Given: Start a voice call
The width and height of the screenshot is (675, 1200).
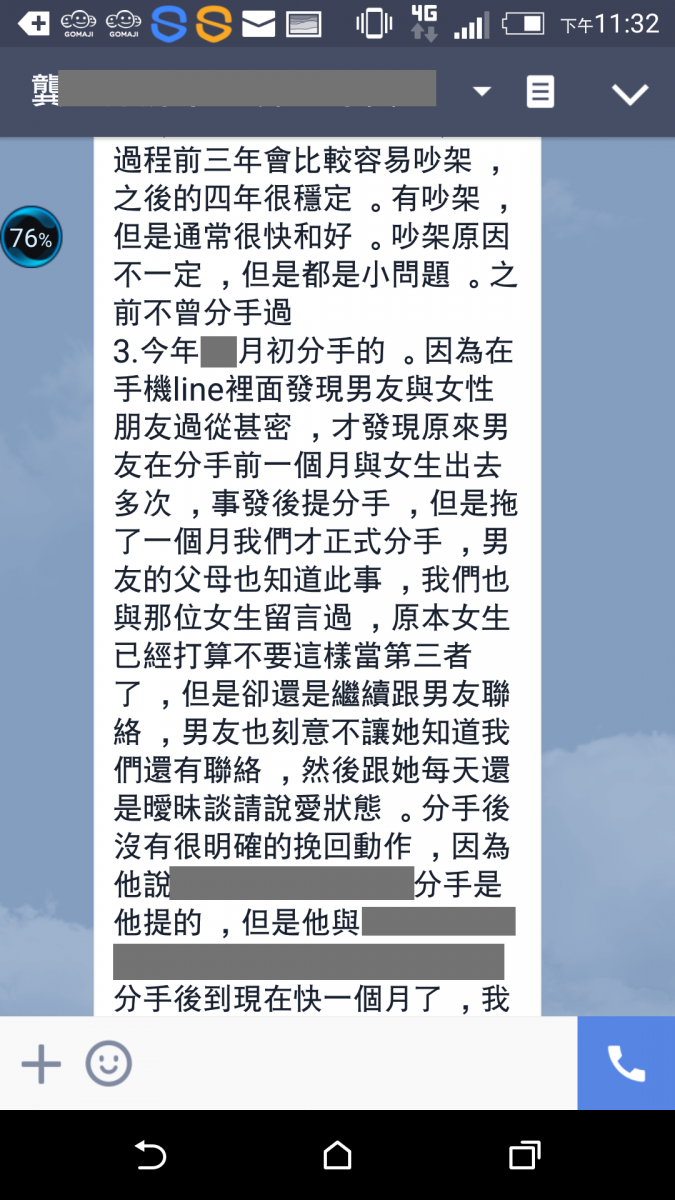Looking at the screenshot, I should tap(626, 1062).
